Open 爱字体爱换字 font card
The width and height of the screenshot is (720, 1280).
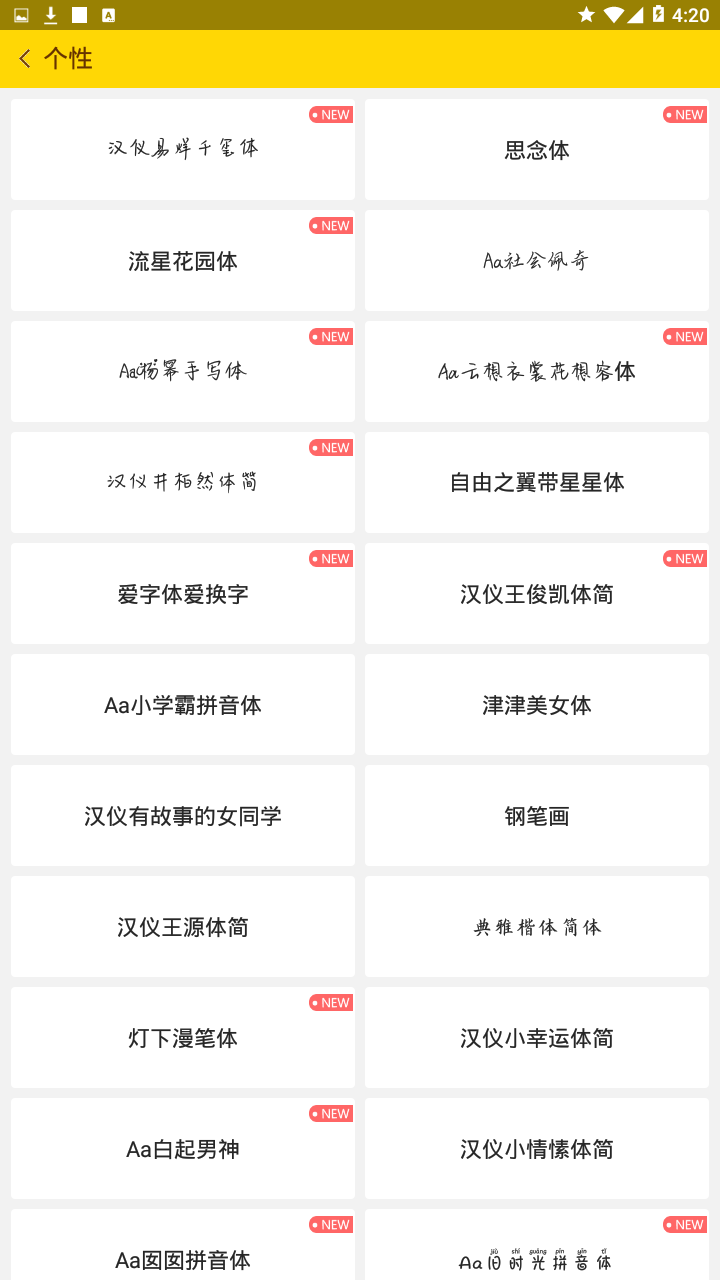[x=183, y=594]
